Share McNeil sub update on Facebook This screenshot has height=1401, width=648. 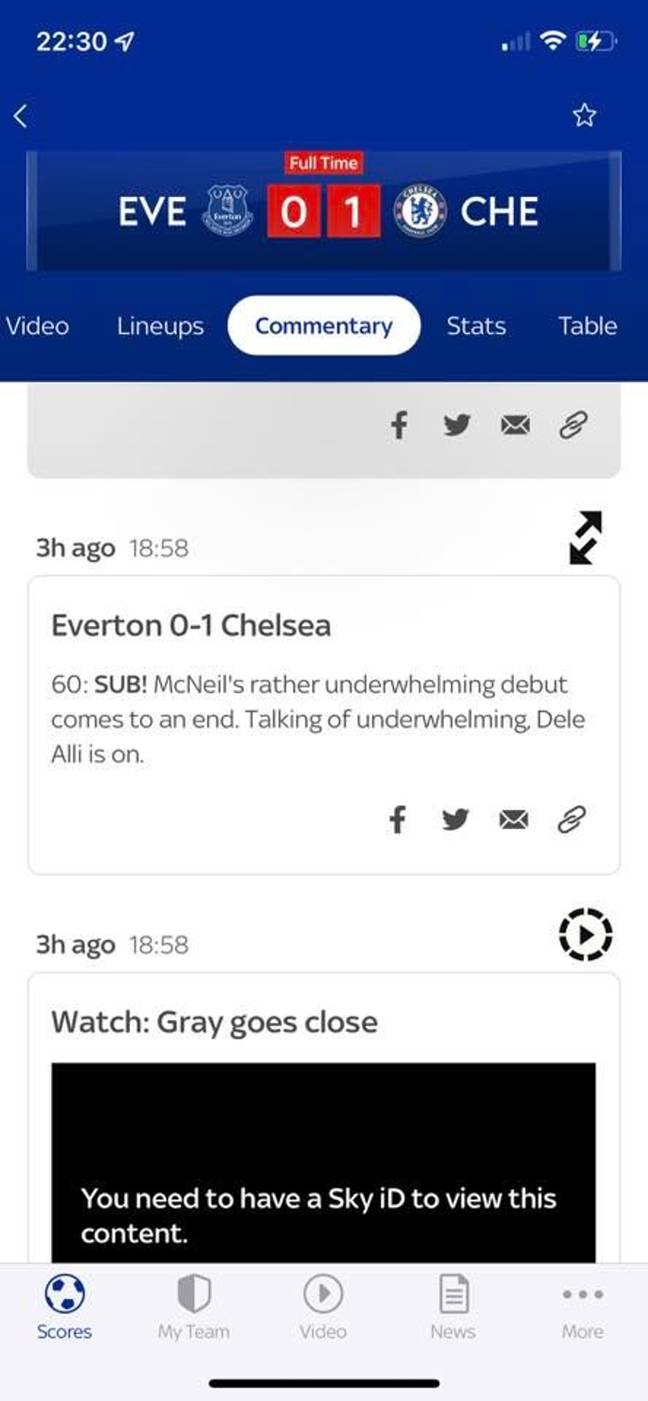pyautogui.click(x=397, y=820)
